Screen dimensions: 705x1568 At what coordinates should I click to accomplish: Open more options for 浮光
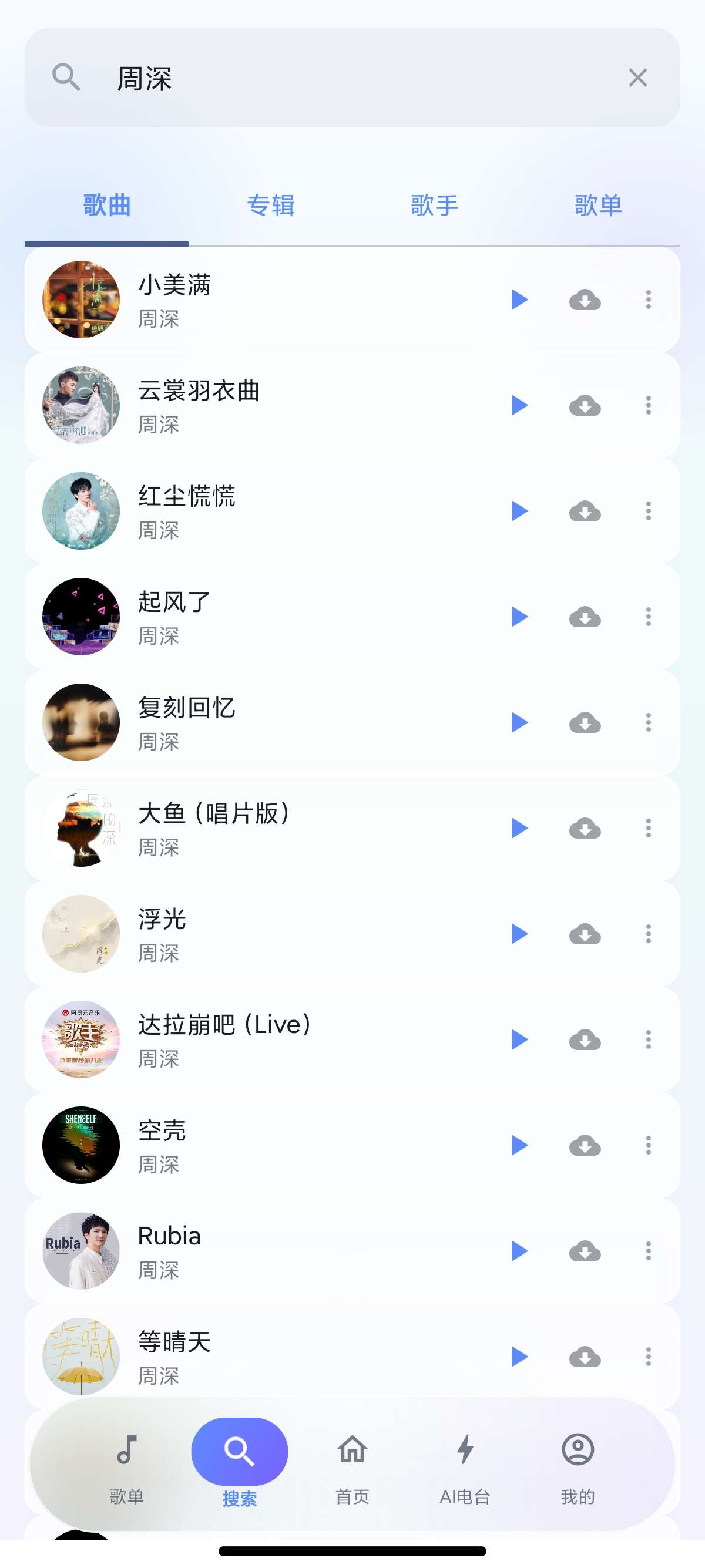(649, 934)
